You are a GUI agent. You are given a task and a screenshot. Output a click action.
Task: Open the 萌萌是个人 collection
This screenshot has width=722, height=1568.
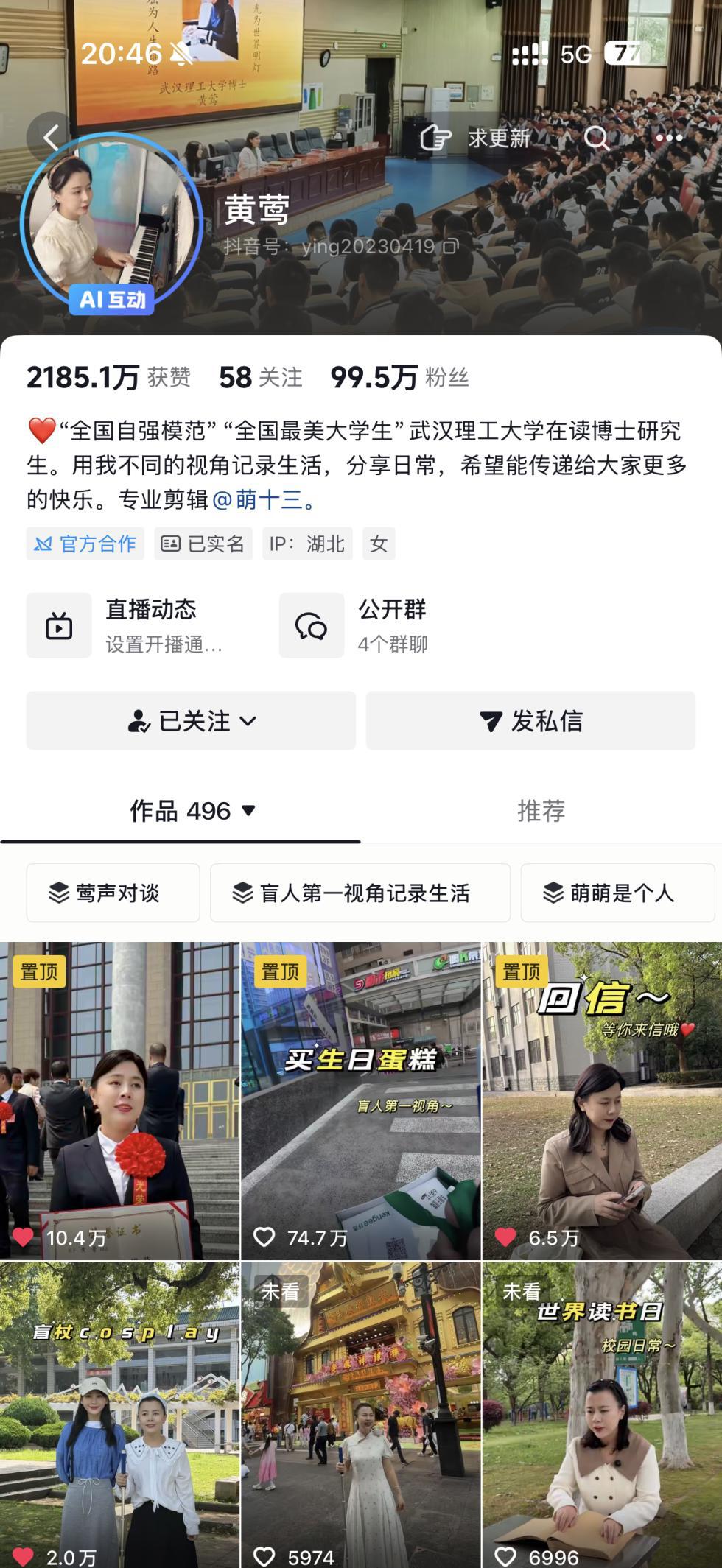tap(617, 893)
